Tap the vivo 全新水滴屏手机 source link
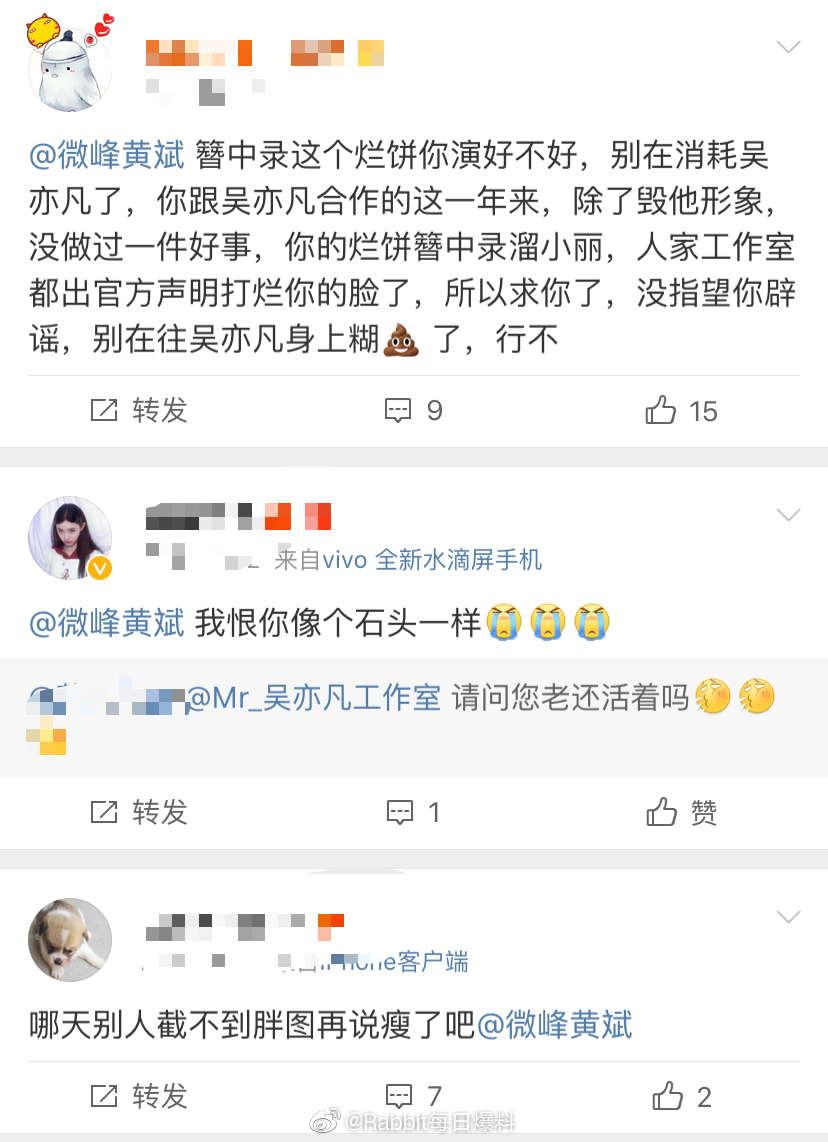The image size is (828, 1142). tap(458, 559)
